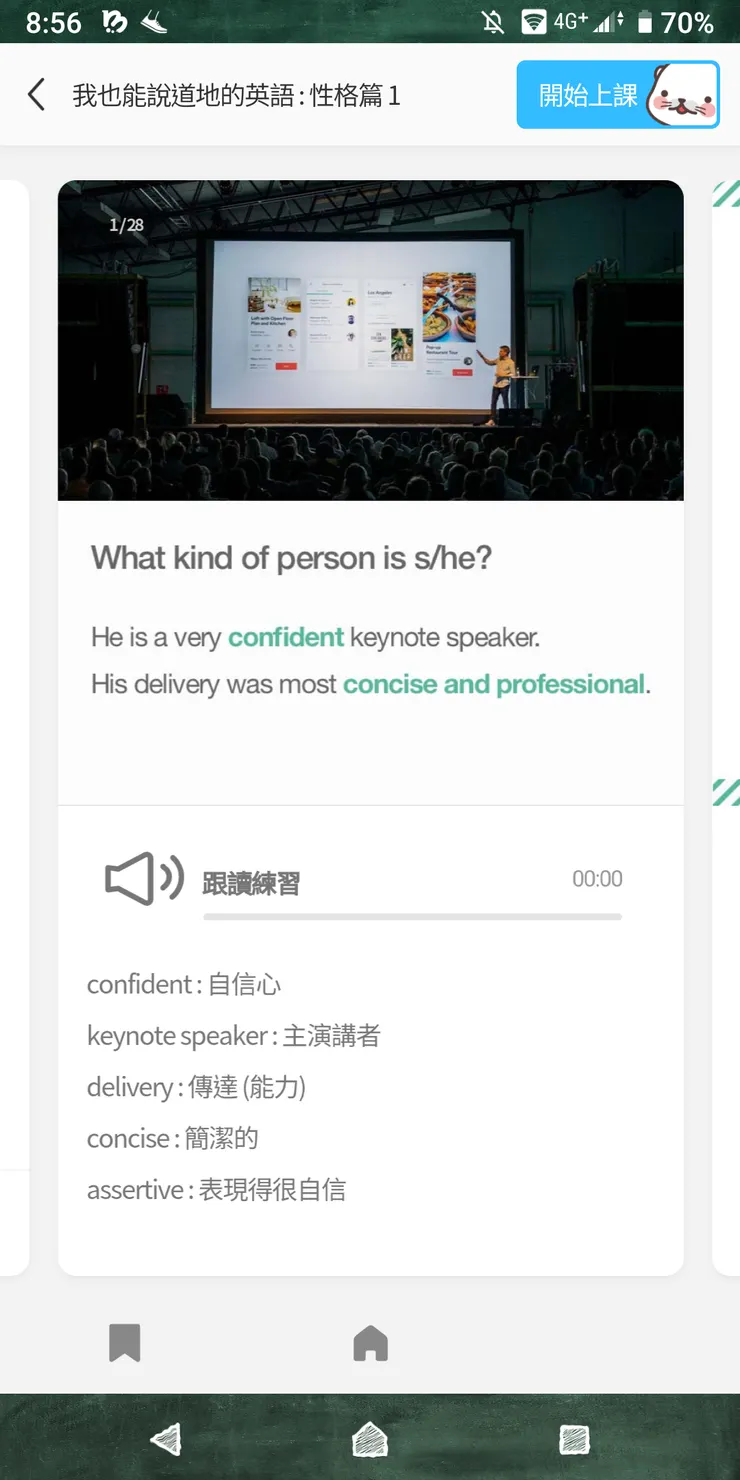Tap the Wi-Fi status icon

click(x=536, y=22)
